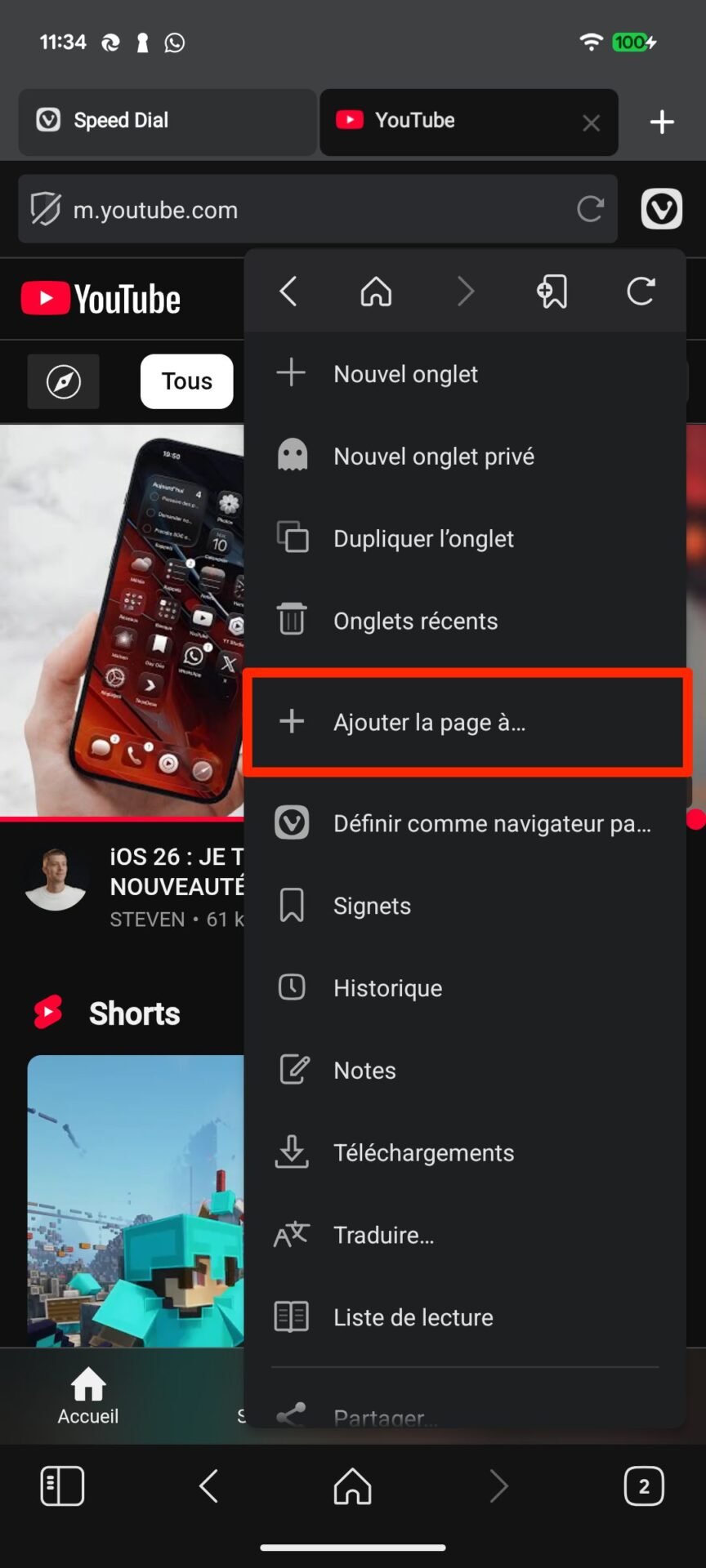Screen dimensions: 706x1568
Task: Select "Traduire…" option
Action: [465, 1235]
